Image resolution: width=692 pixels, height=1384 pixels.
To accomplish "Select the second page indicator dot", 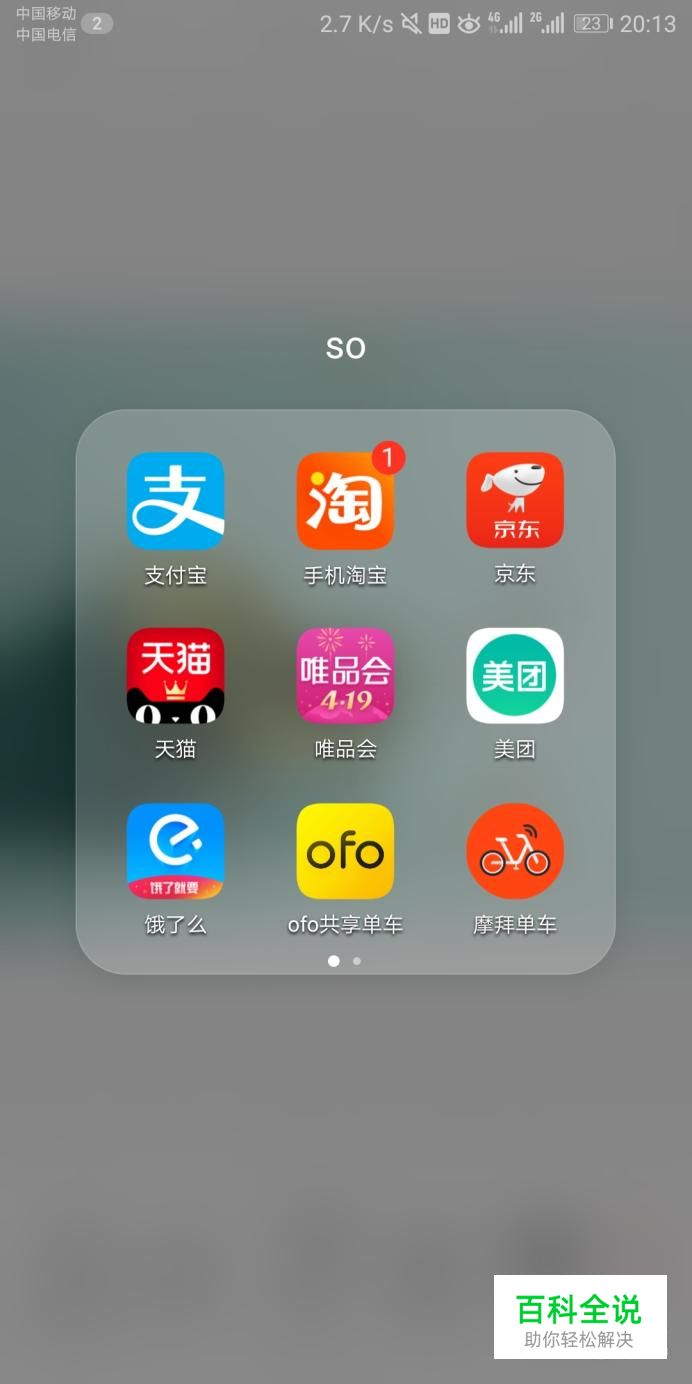I will coord(357,961).
